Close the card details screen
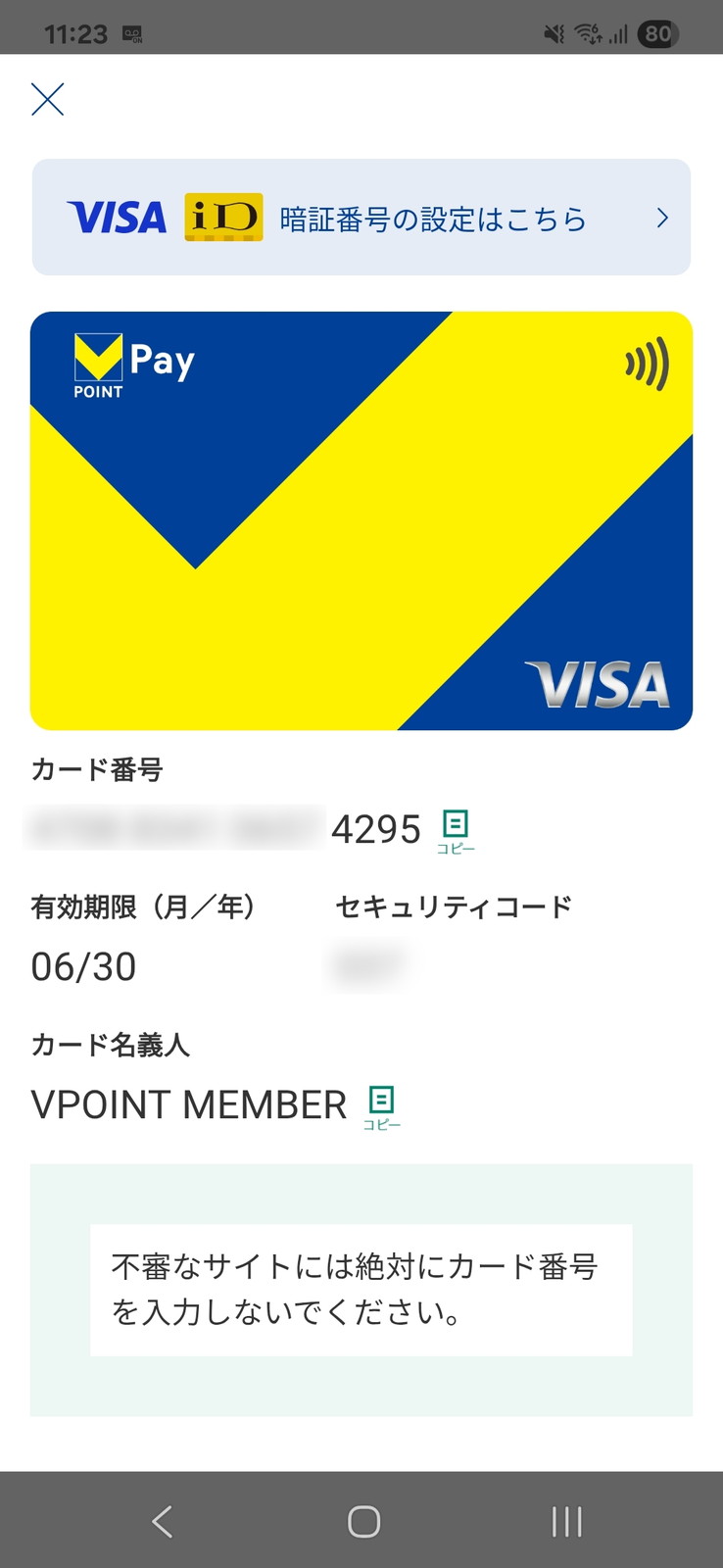Viewport: 723px width, 1568px height. pyautogui.click(x=47, y=99)
